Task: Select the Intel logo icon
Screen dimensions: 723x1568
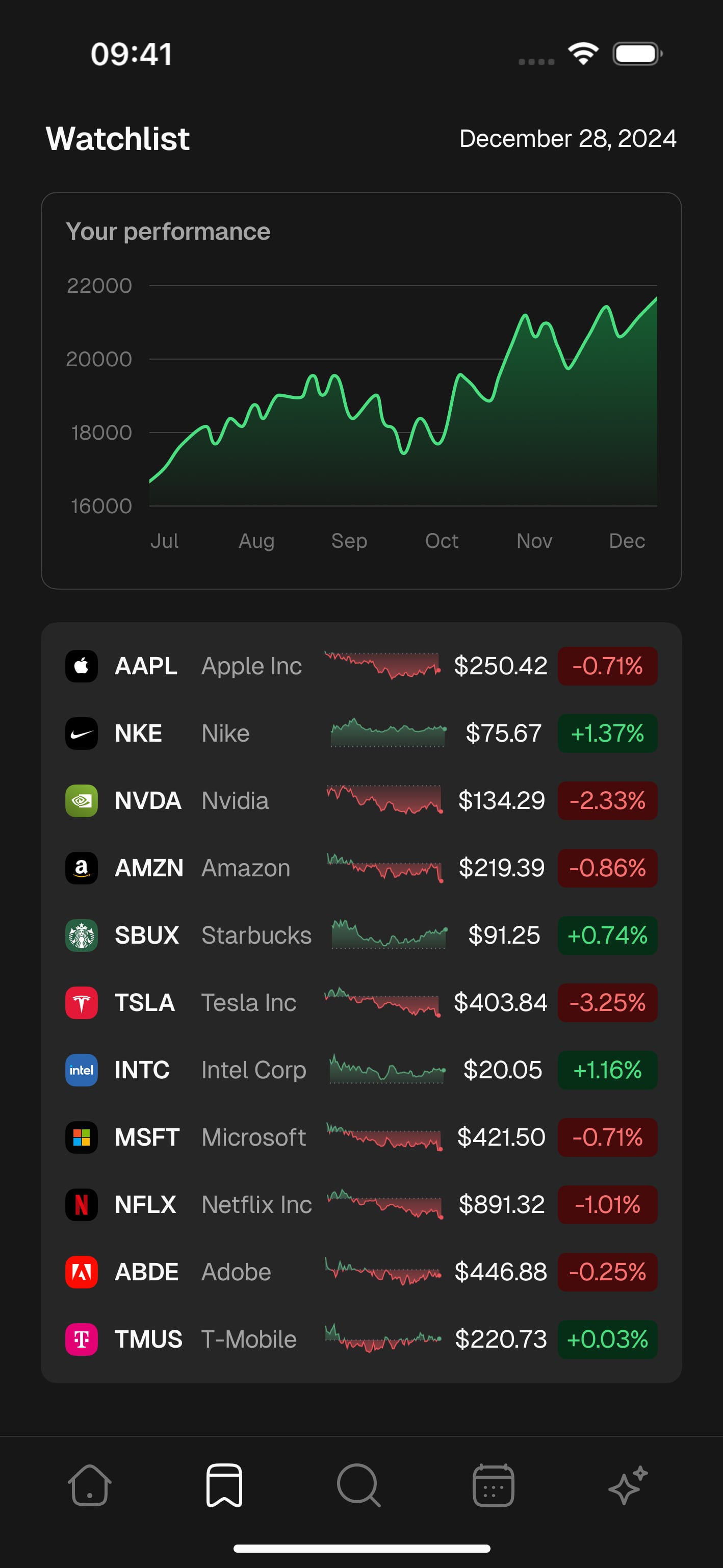Action: coord(81,1070)
